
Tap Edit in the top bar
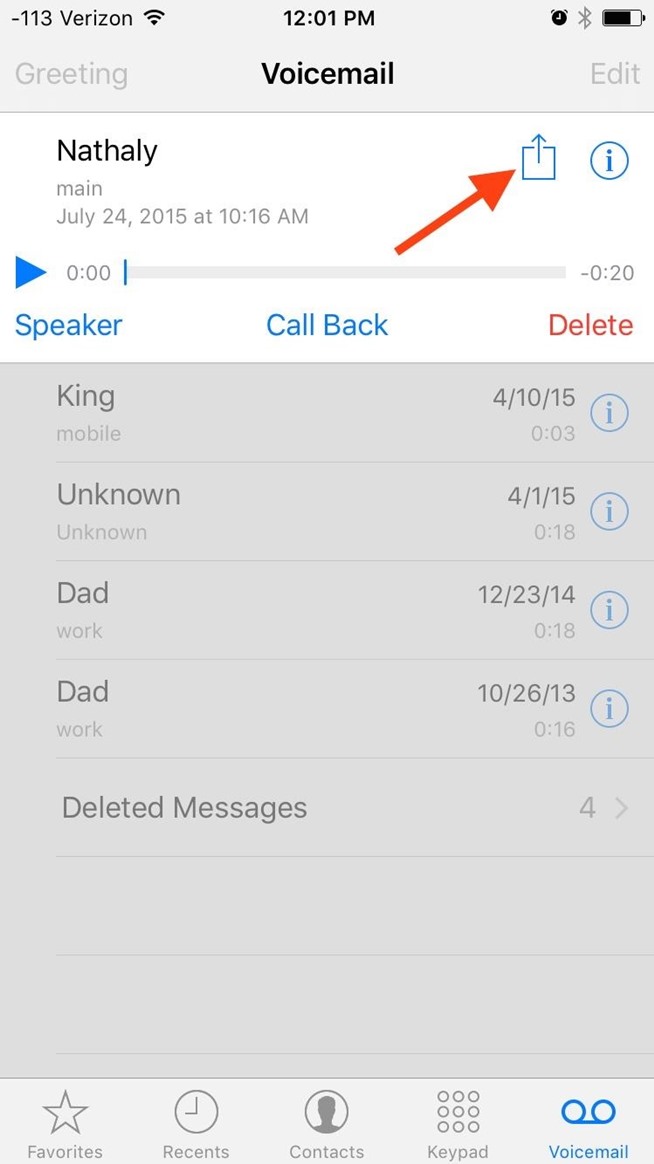(x=615, y=73)
